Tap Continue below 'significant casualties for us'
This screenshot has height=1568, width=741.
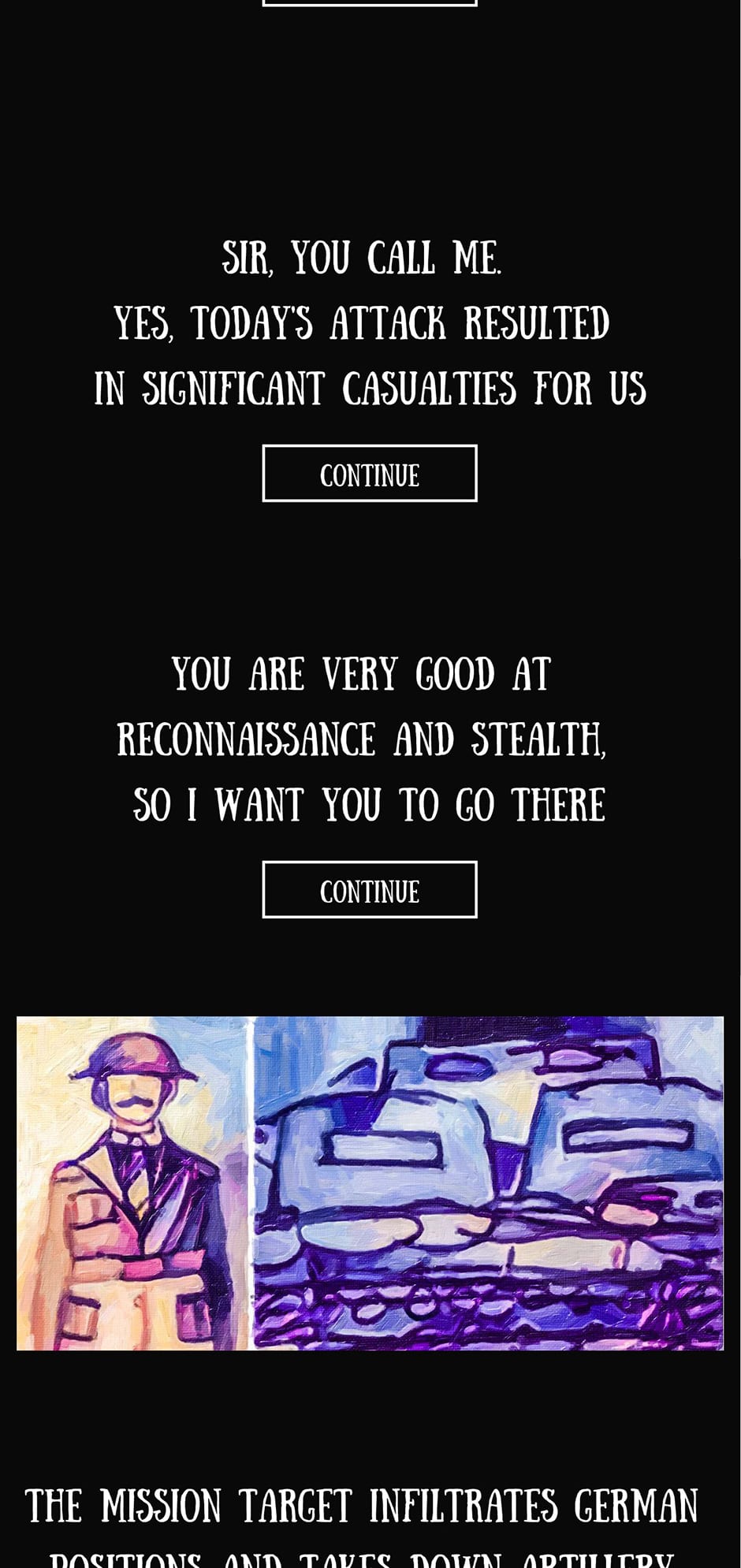point(370,473)
